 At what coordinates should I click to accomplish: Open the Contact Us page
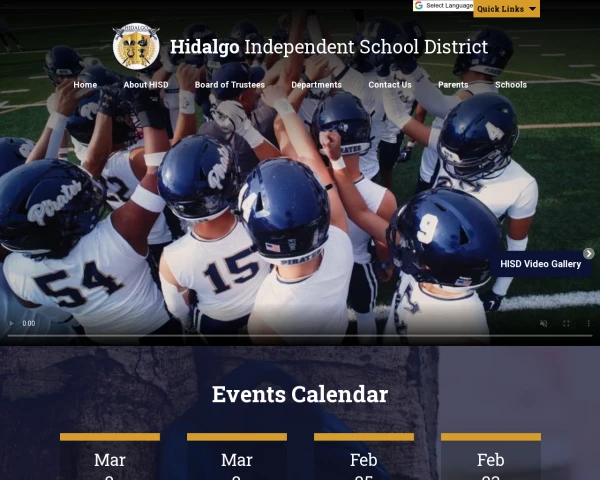(x=390, y=85)
